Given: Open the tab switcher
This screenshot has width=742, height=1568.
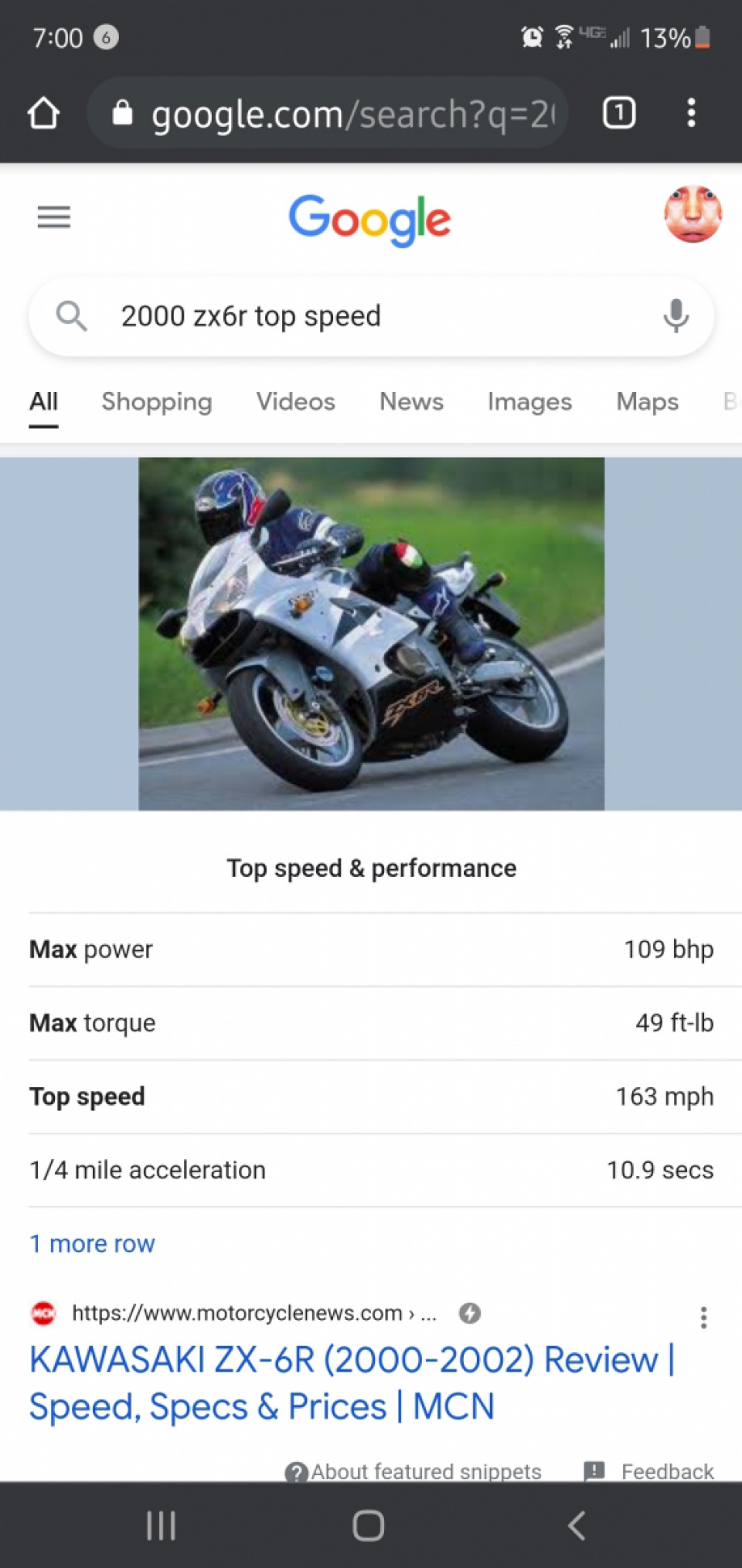Looking at the screenshot, I should tap(618, 114).
